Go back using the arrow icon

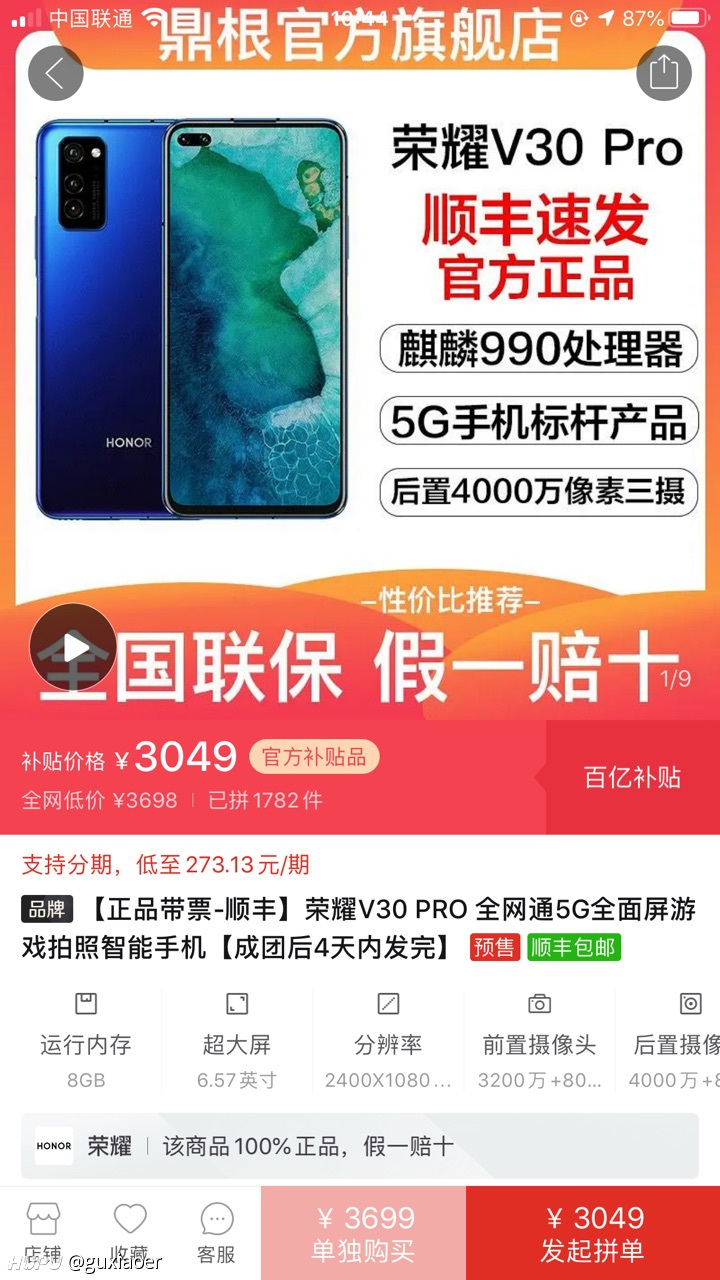click(56, 72)
